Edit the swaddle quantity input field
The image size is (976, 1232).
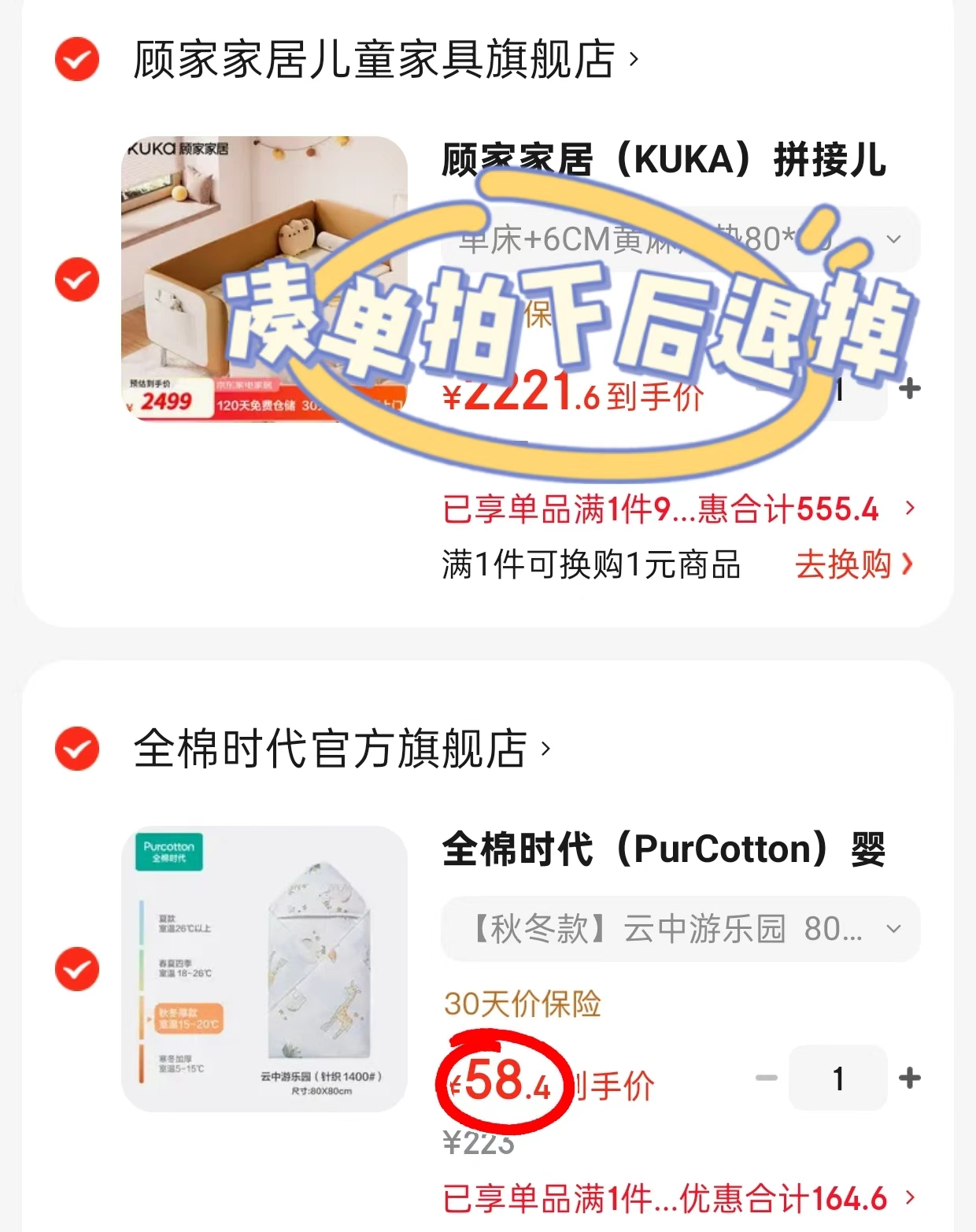click(838, 1078)
